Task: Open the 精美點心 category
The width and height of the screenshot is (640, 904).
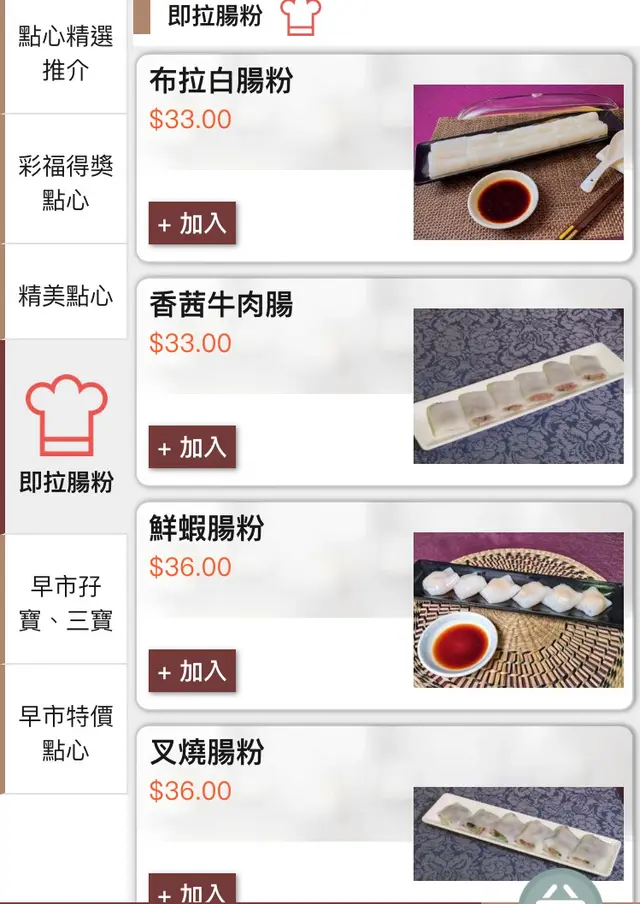Action: coord(66,296)
